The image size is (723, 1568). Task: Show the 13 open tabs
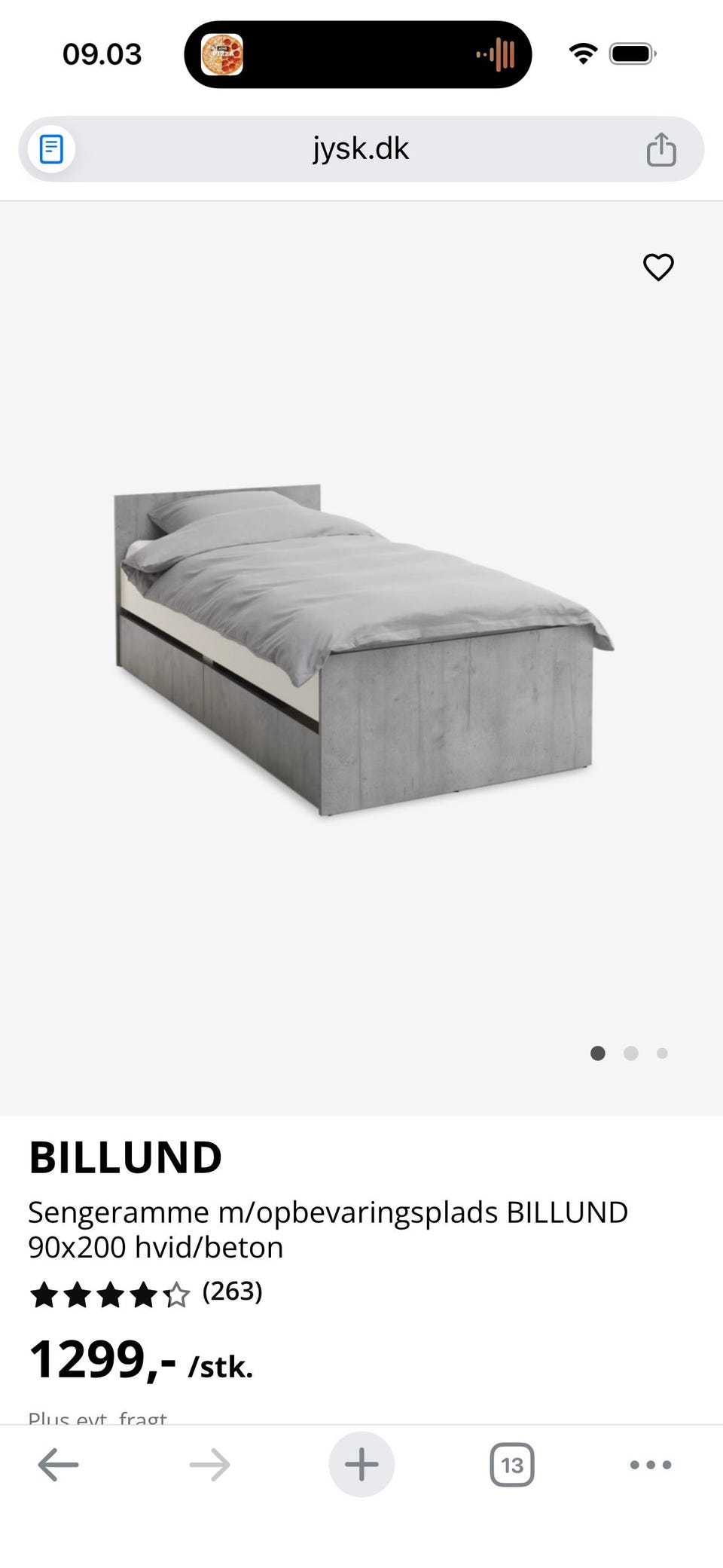[x=512, y=1465]
